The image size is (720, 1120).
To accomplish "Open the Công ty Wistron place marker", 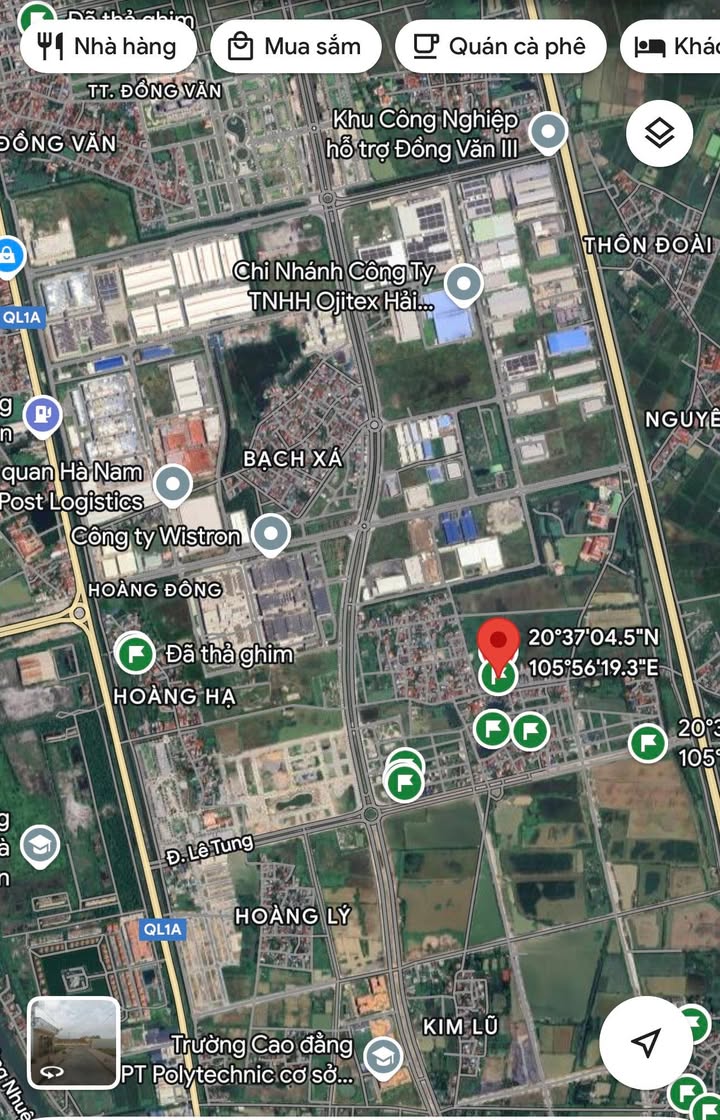I will pos(270,535).
